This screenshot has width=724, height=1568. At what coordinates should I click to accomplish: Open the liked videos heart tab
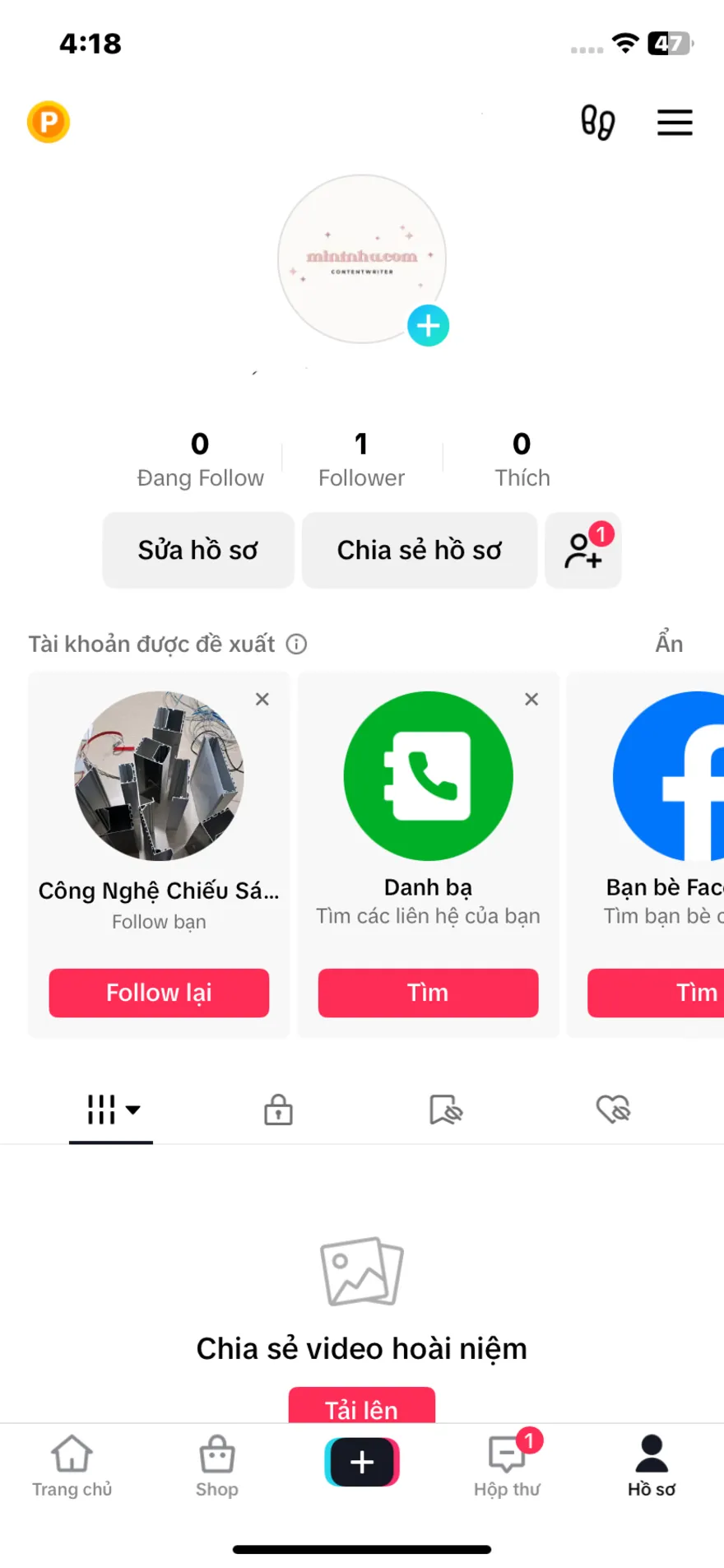coord(614,1110)
